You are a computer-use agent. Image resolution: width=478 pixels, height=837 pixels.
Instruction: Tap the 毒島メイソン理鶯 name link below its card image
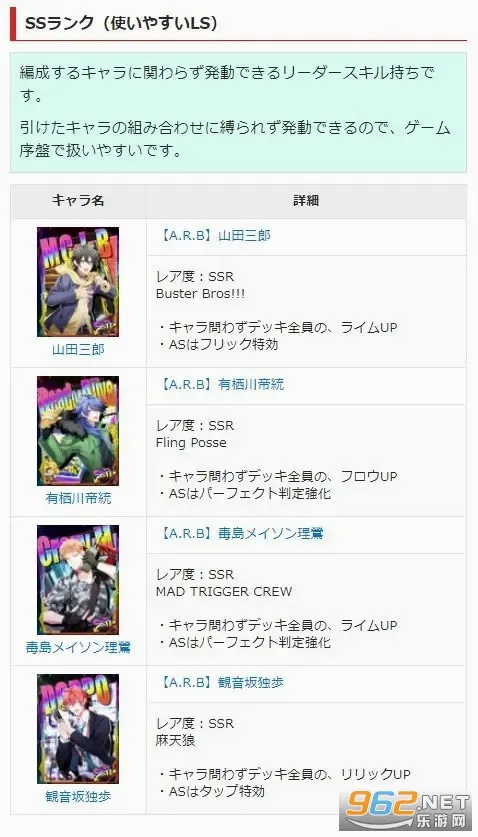click(x=78, y=648)
